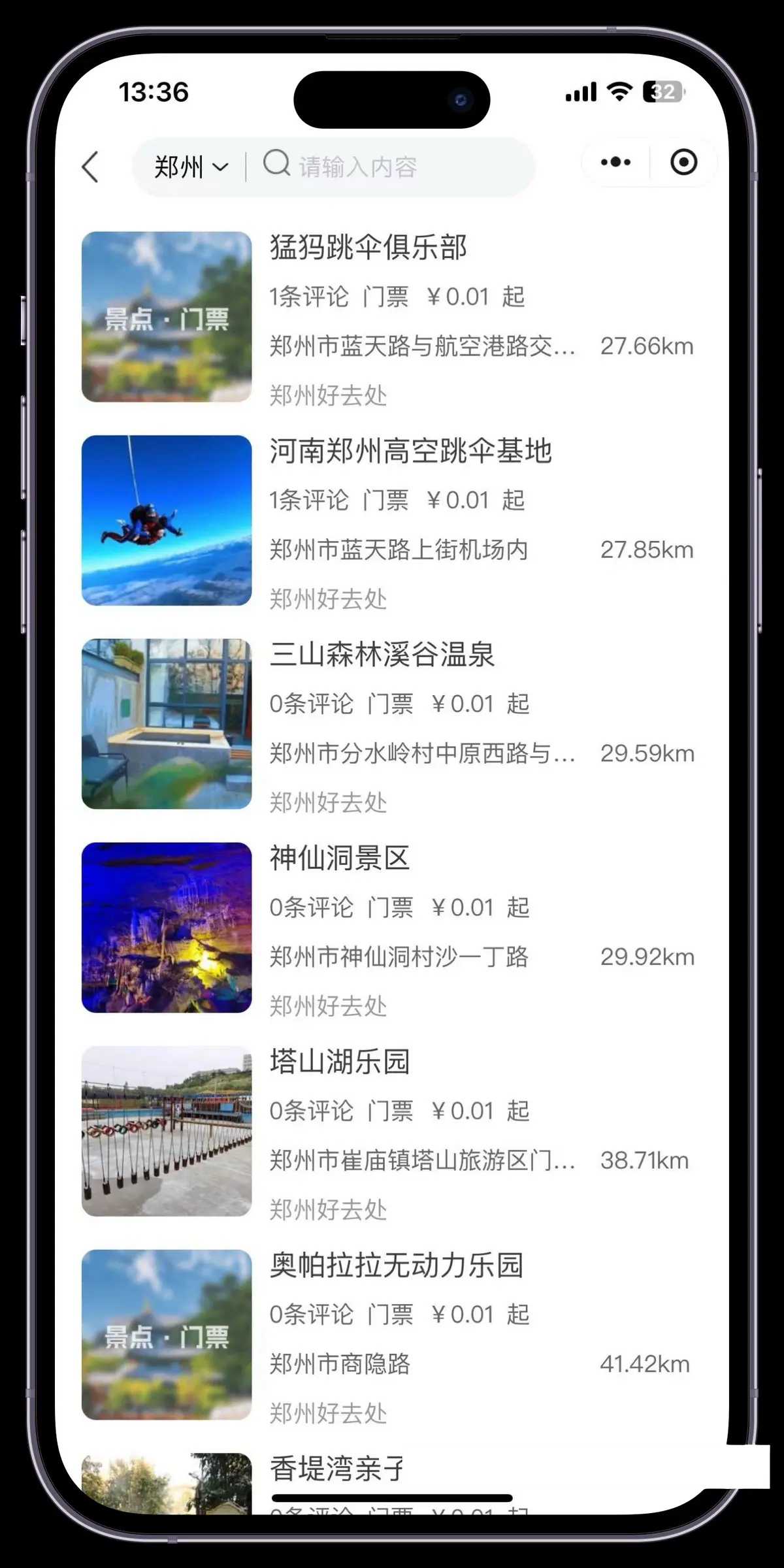Open the 塔山湖乐园 listing
The height and width of the screenshot is (1568, 784).
(x=340, y=1063)
